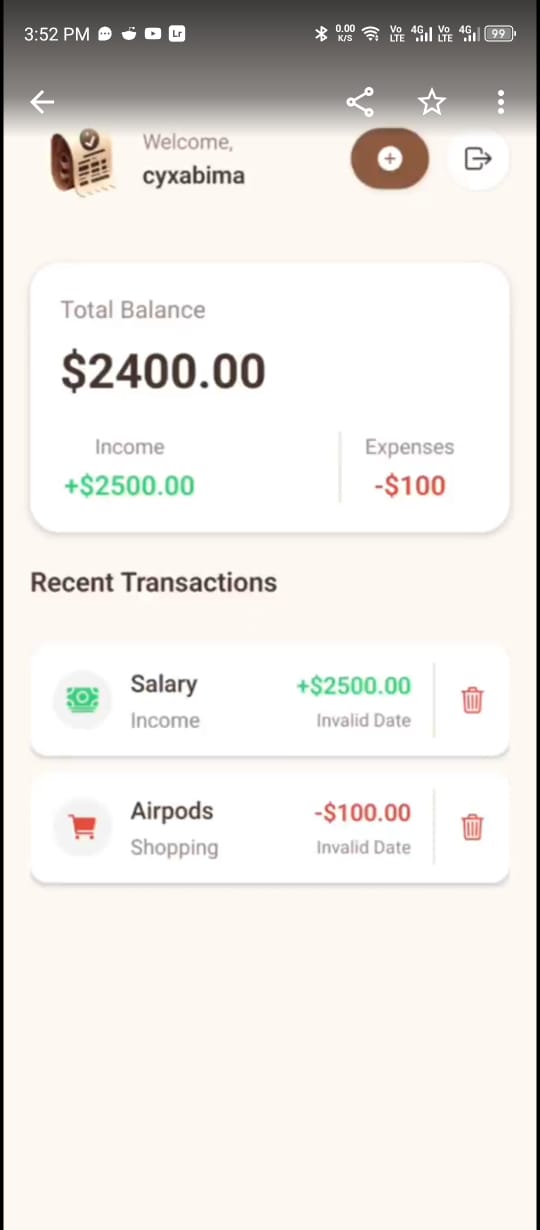
Task: Go back using the top arrow
Action: click(x=42, y=101)
